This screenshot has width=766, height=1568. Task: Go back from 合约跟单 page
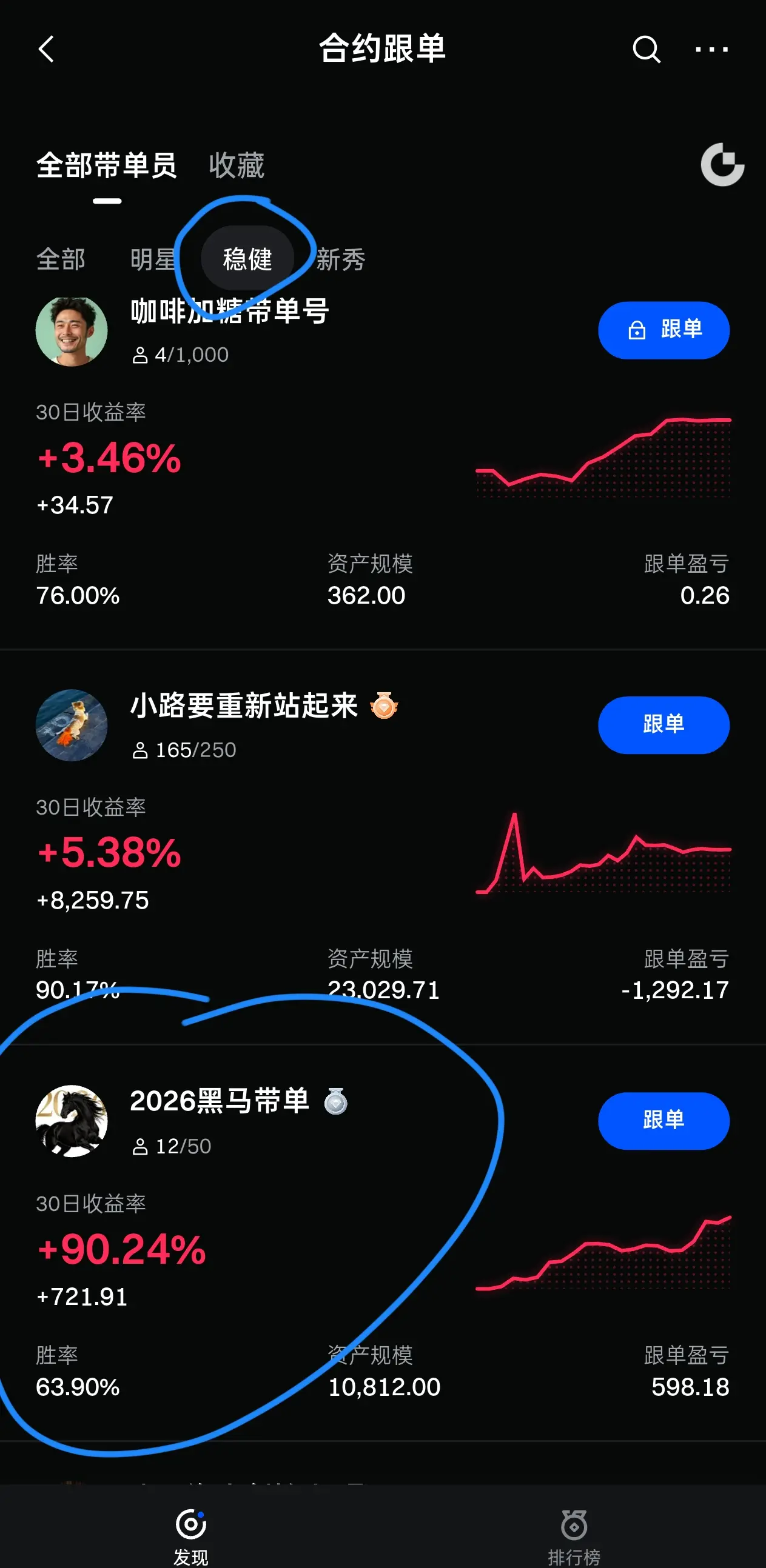46,48
